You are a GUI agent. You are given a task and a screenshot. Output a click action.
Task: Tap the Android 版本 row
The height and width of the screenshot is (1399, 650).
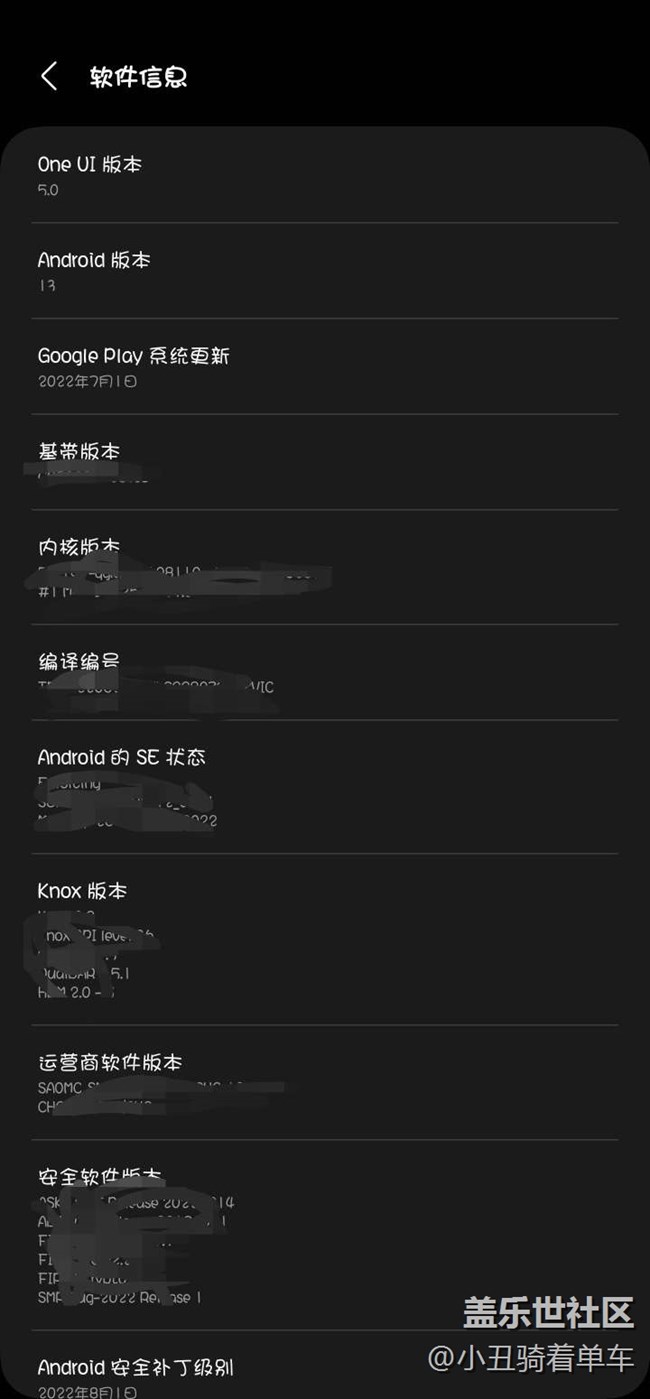pyautogui.click(x=324, y=270)
